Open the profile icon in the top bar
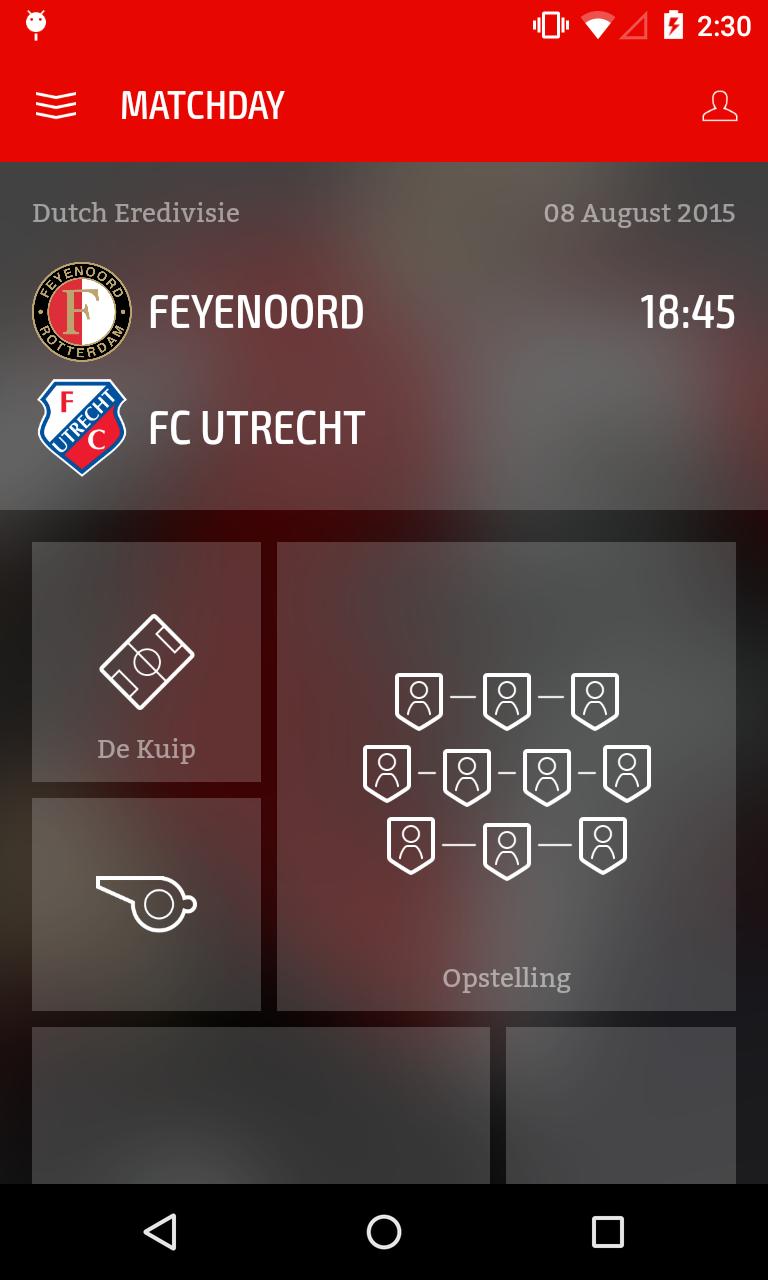 [719, 104]
